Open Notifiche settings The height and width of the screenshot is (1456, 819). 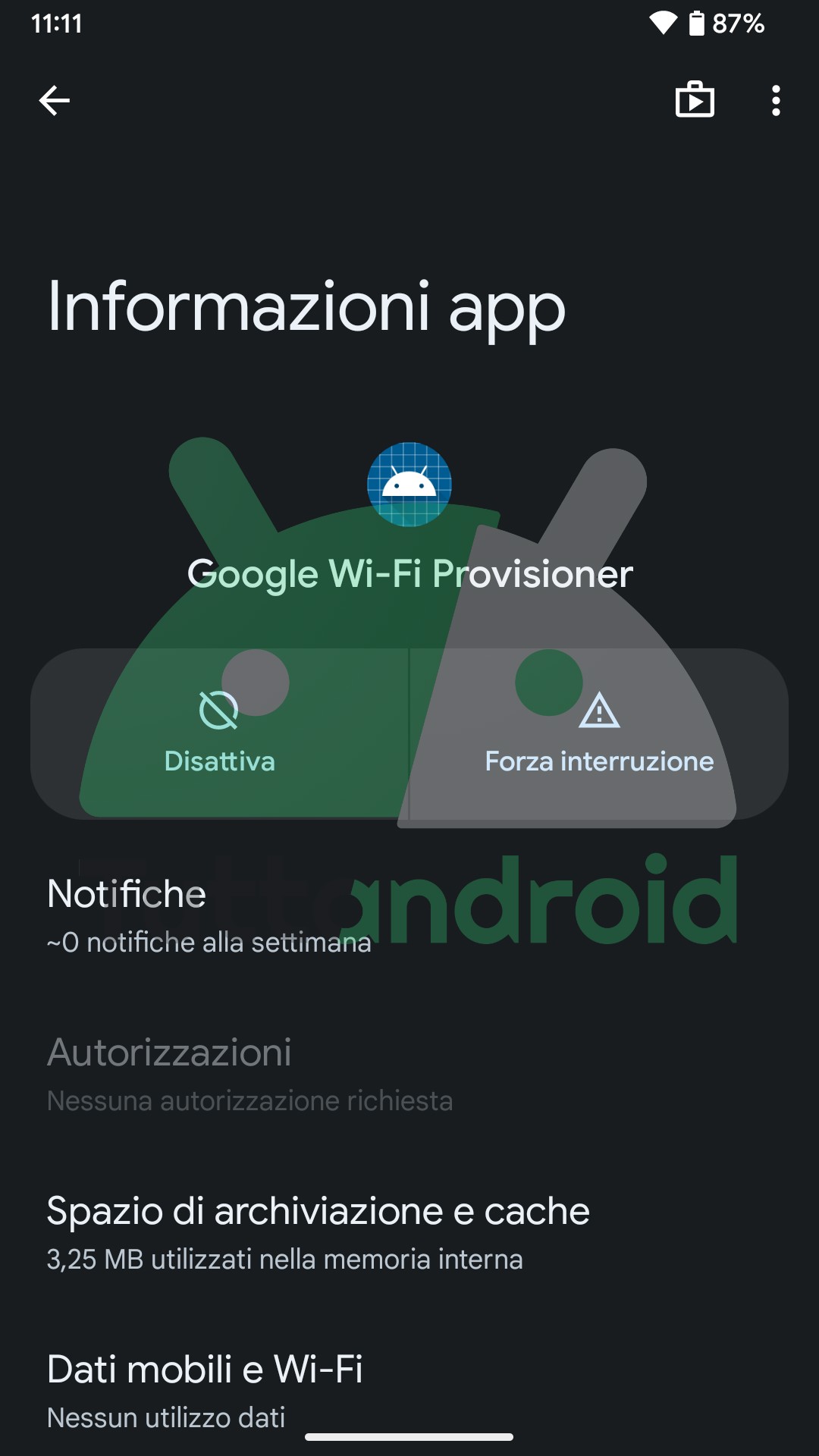click(209, 915)
